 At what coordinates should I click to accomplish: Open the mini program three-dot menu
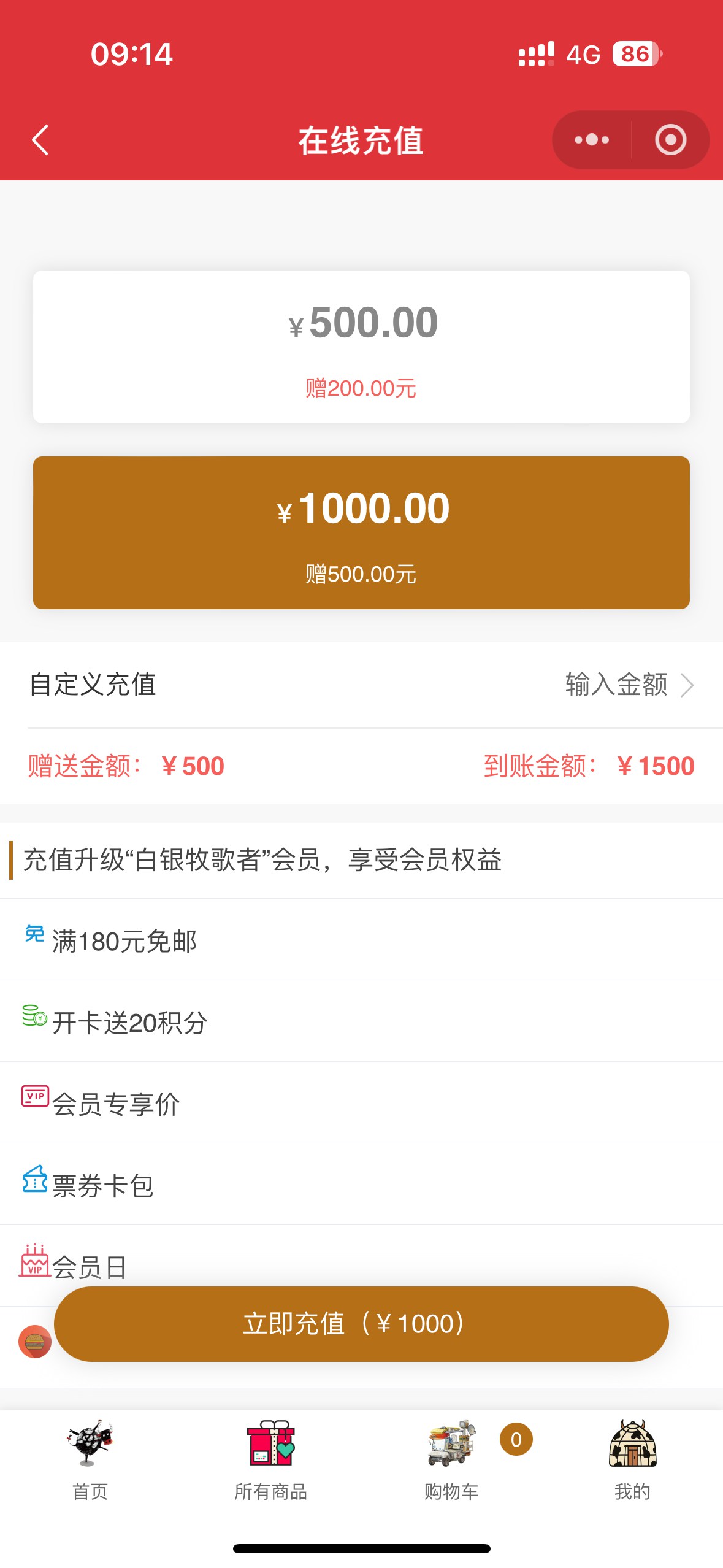tap(592, 140)
